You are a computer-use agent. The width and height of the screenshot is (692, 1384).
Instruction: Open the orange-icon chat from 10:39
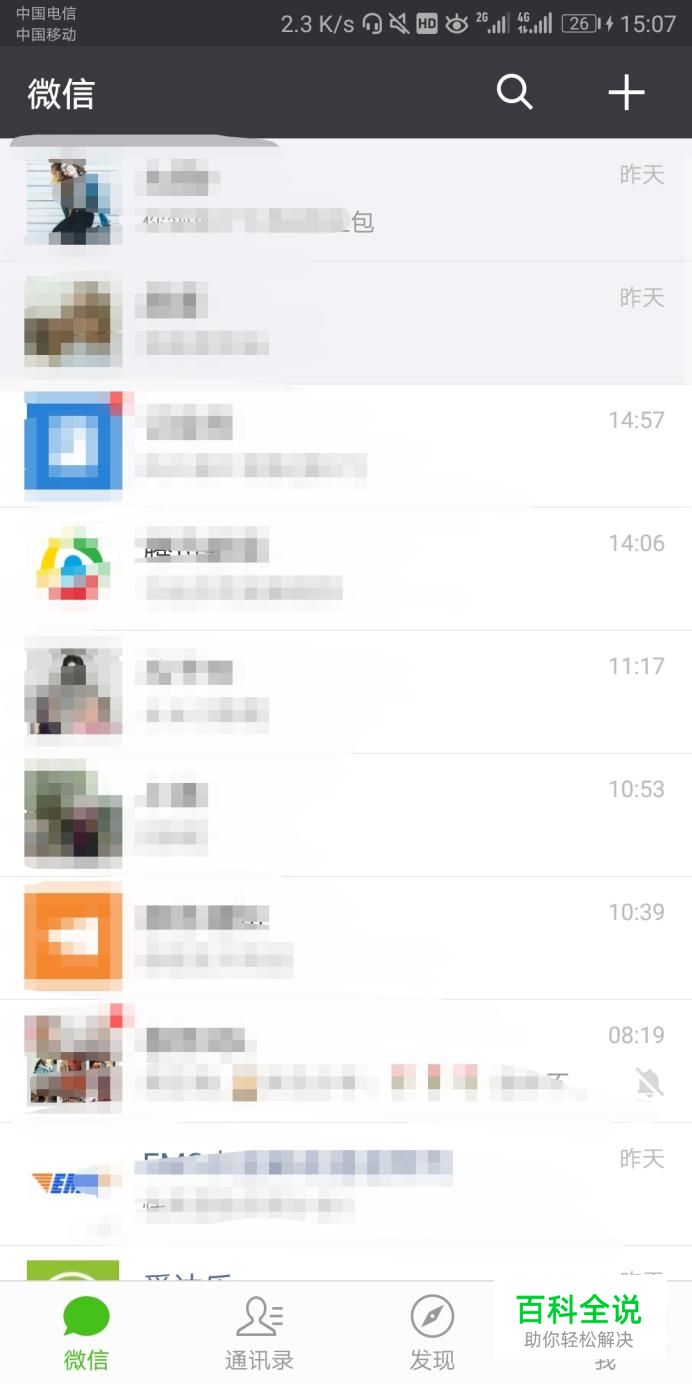click(346, 937)
